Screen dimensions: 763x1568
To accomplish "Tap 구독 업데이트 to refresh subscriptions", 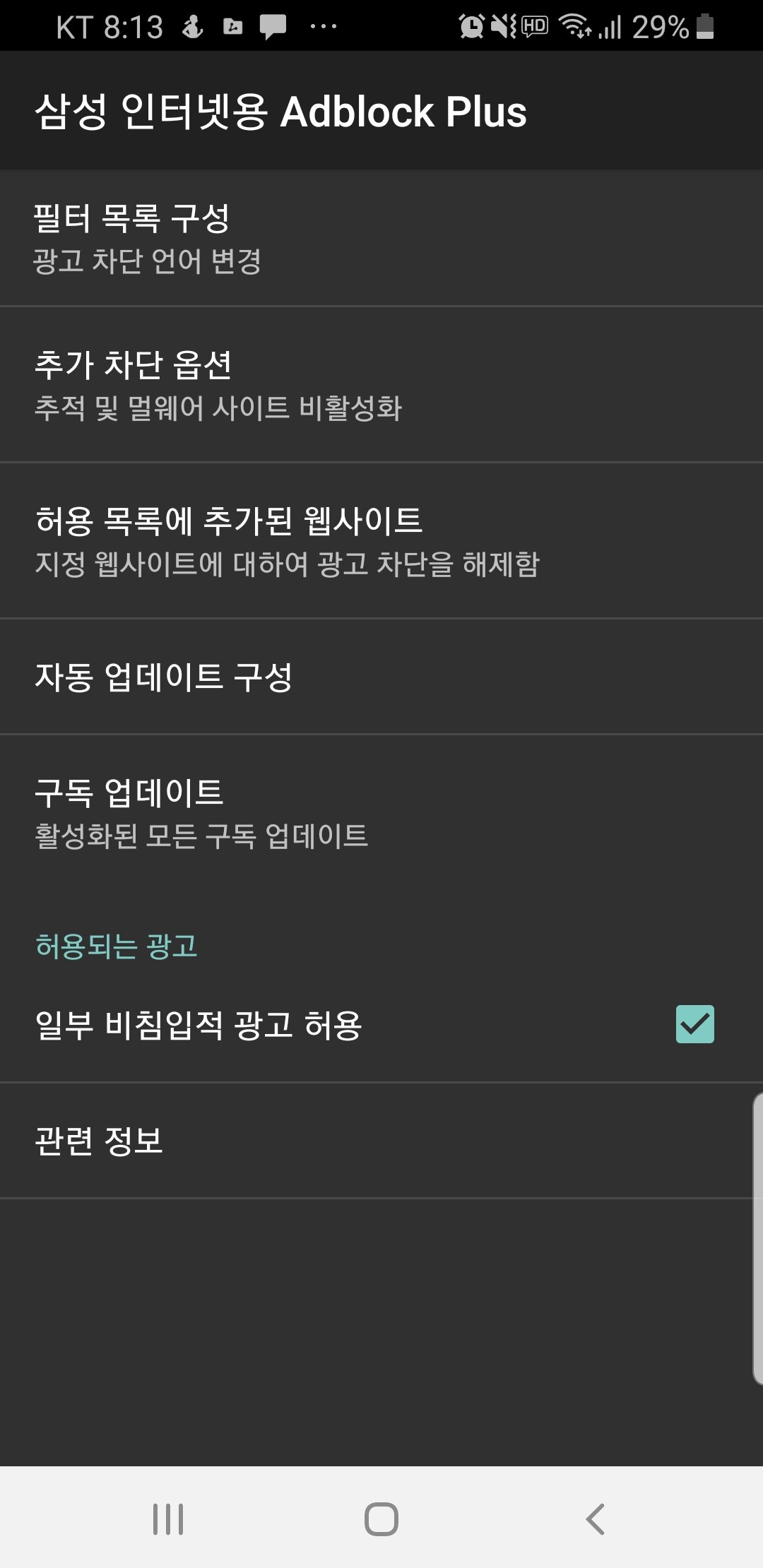I will click(x=381, y=812).
